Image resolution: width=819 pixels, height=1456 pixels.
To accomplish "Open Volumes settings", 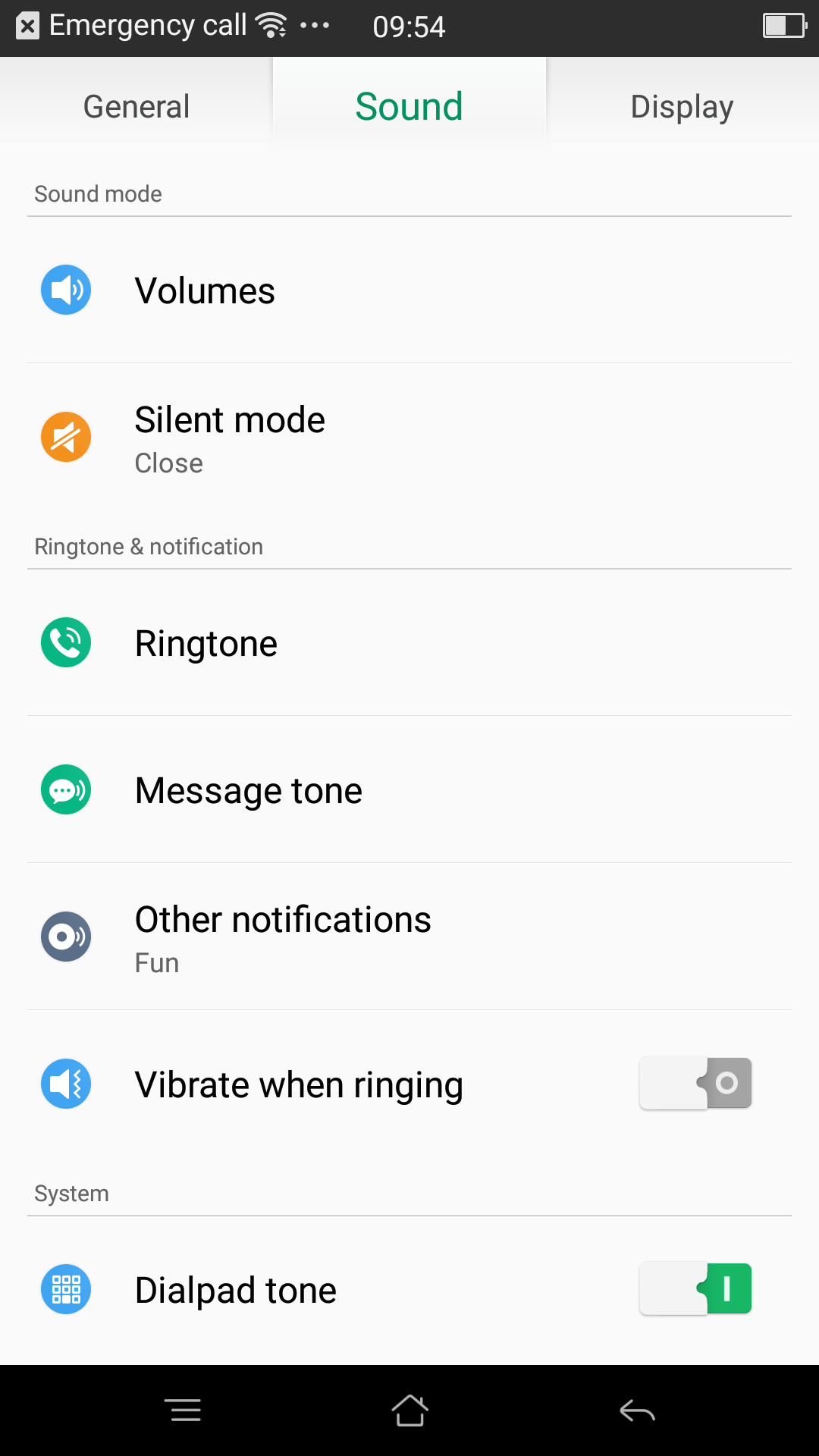I will tap(409, 290).
